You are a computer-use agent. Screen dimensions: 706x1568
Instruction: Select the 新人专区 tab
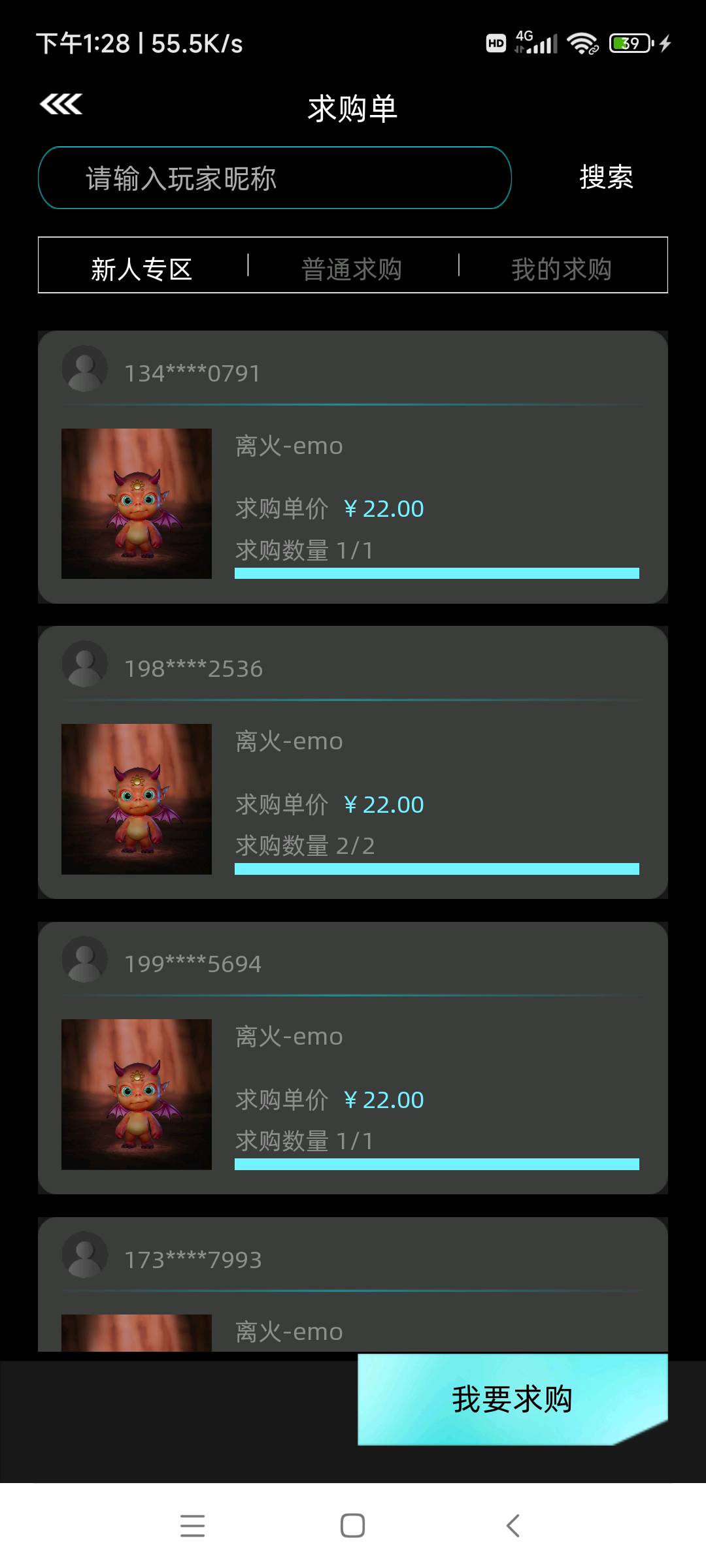coord(142,269)
